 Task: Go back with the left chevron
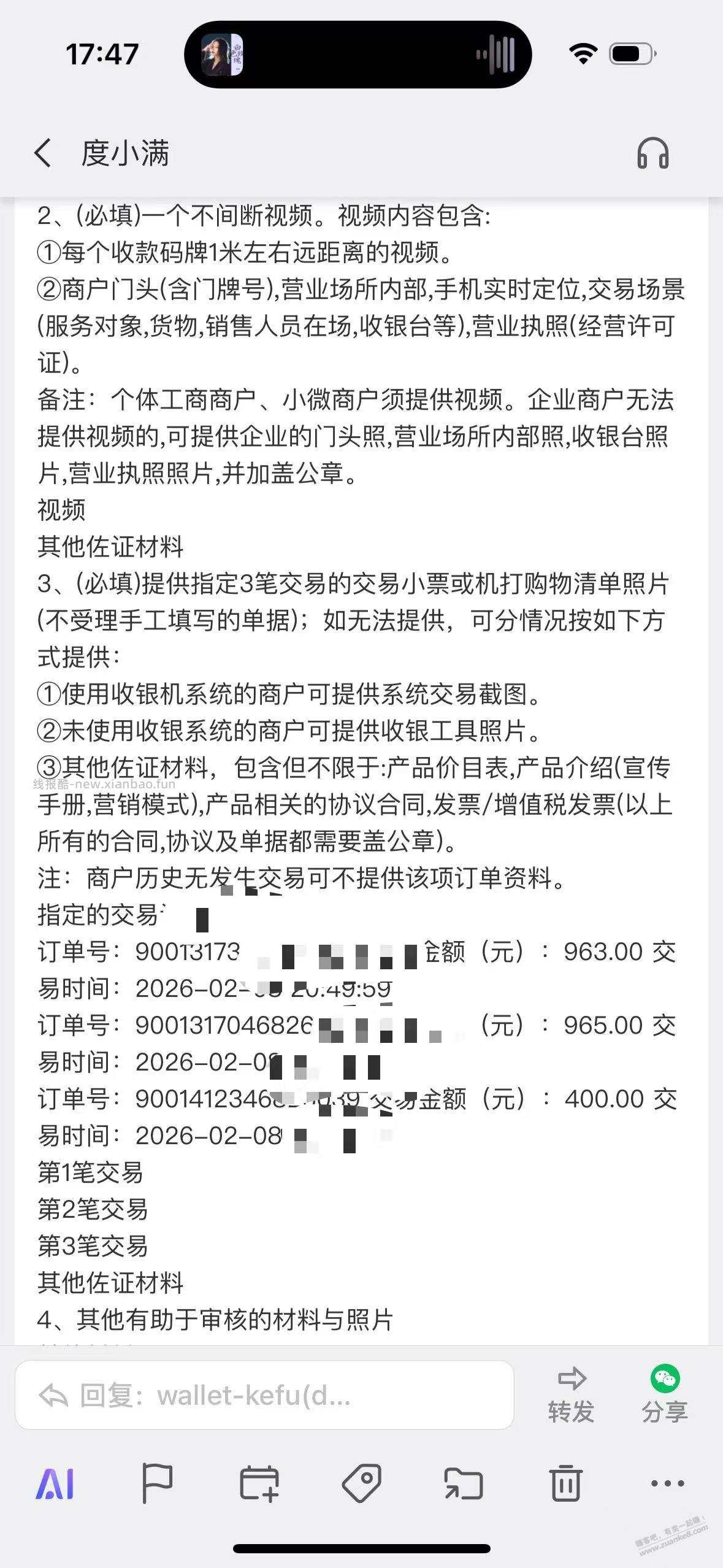pos(42,154)
